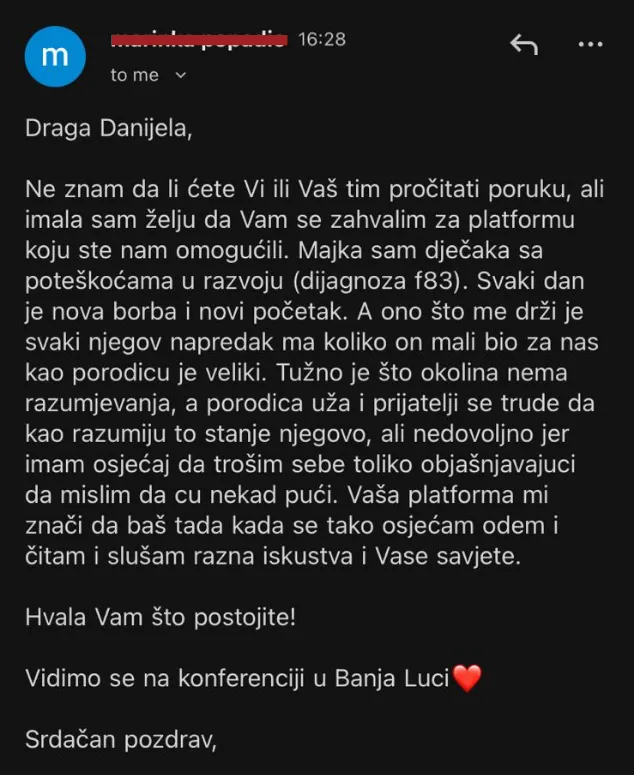Expand the "to me" recipient details
The width and height of the screenshot is (634, 776).
[x=180, y=75]
